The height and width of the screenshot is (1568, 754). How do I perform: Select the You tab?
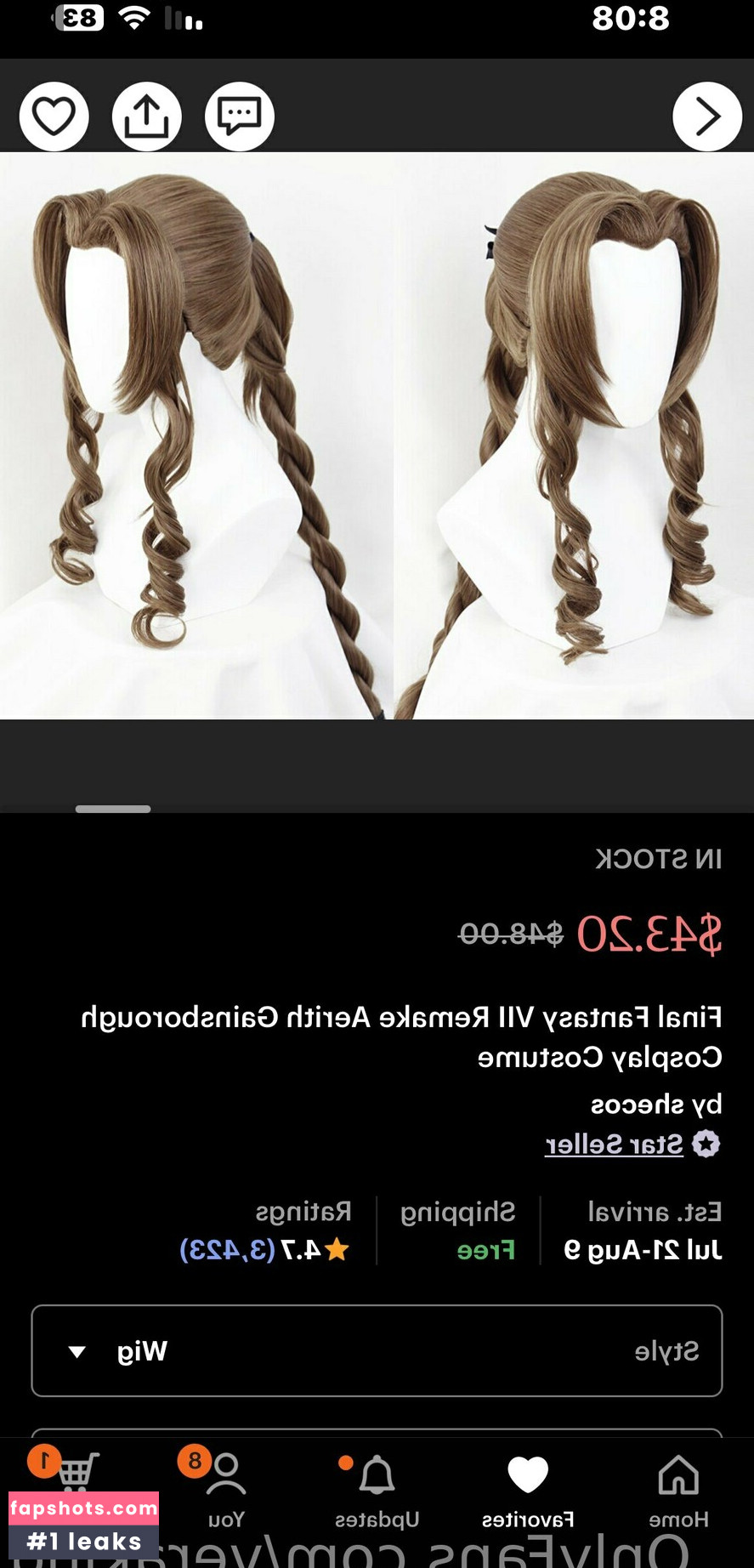(225, 1490)
